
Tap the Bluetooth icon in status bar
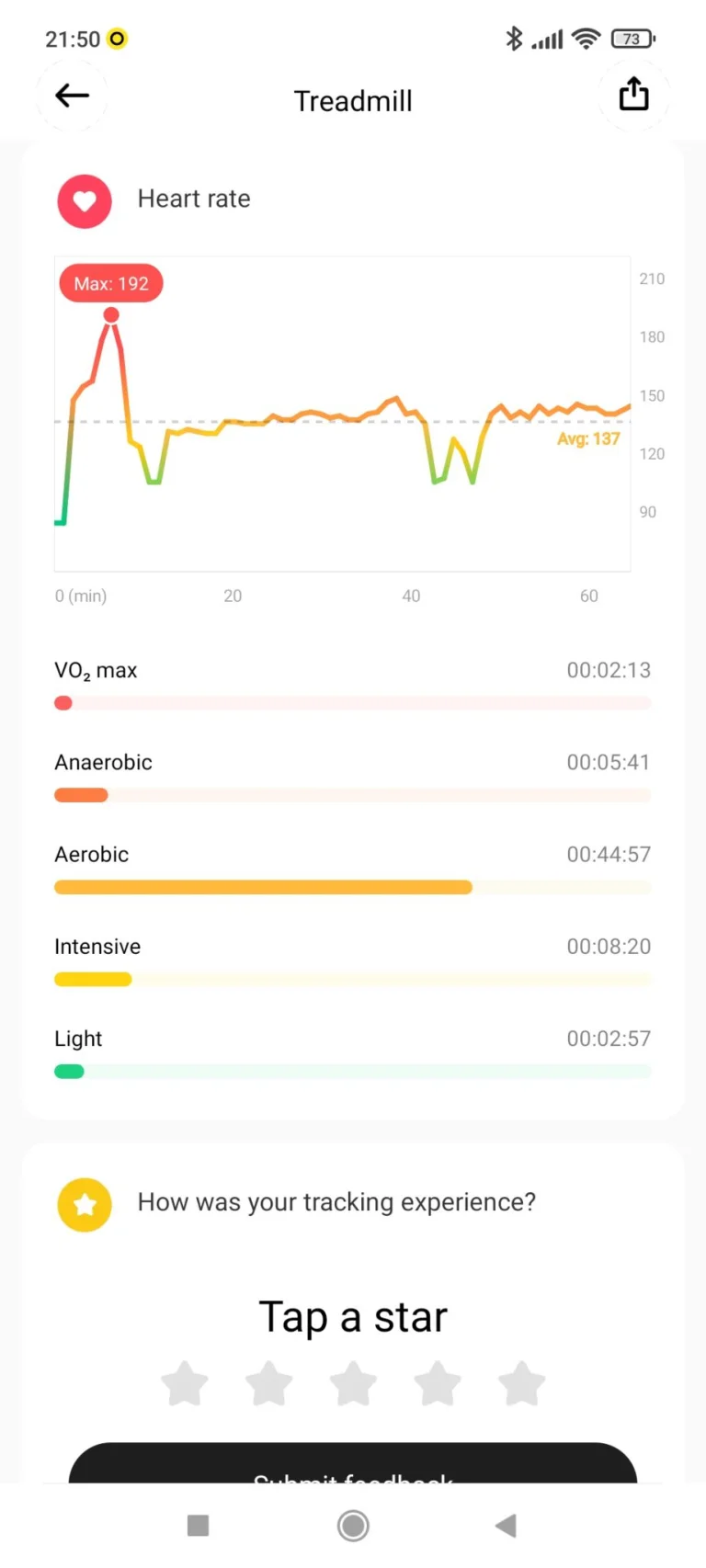pos(514,39)
